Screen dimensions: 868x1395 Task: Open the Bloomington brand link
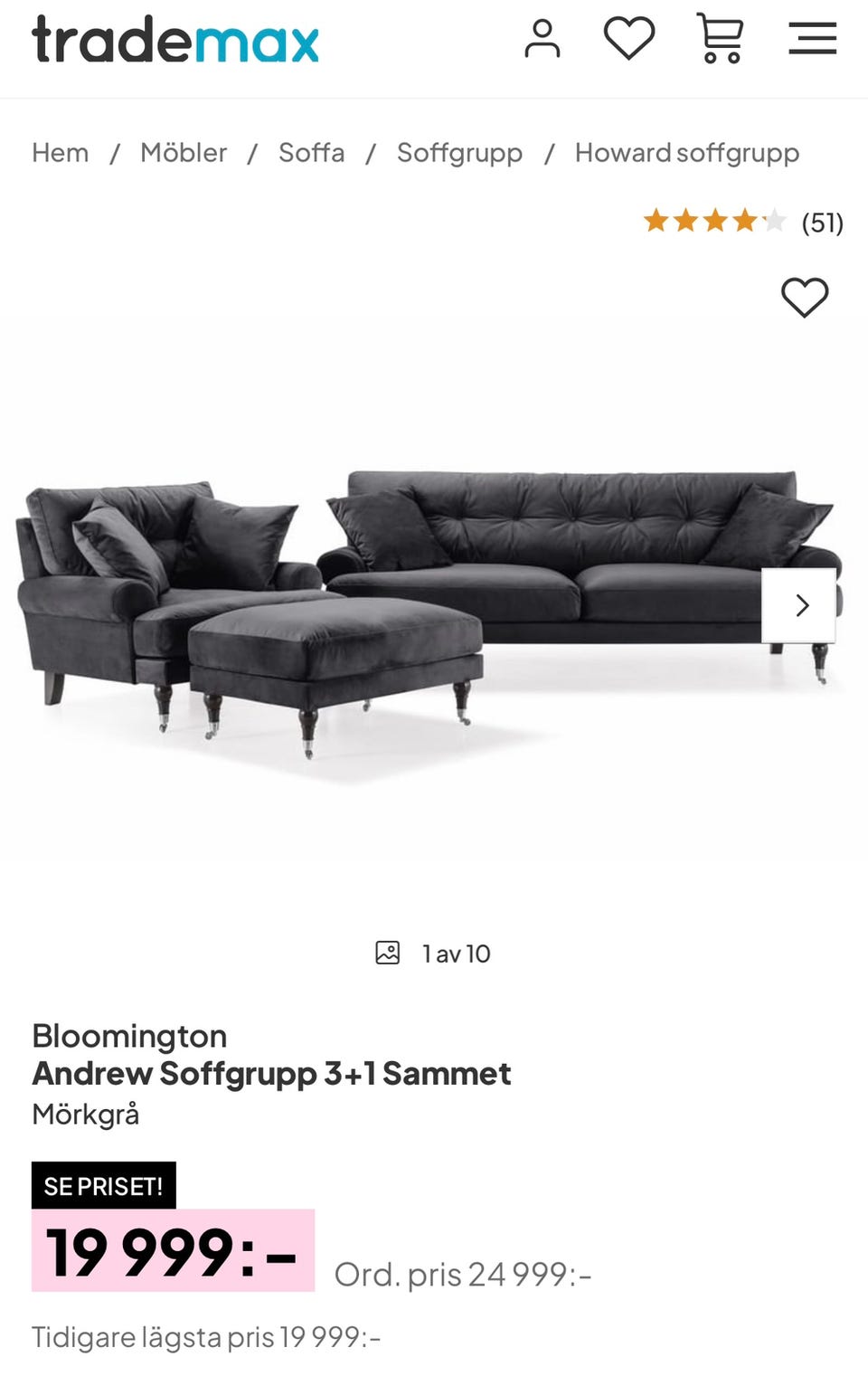(129, 1036)
